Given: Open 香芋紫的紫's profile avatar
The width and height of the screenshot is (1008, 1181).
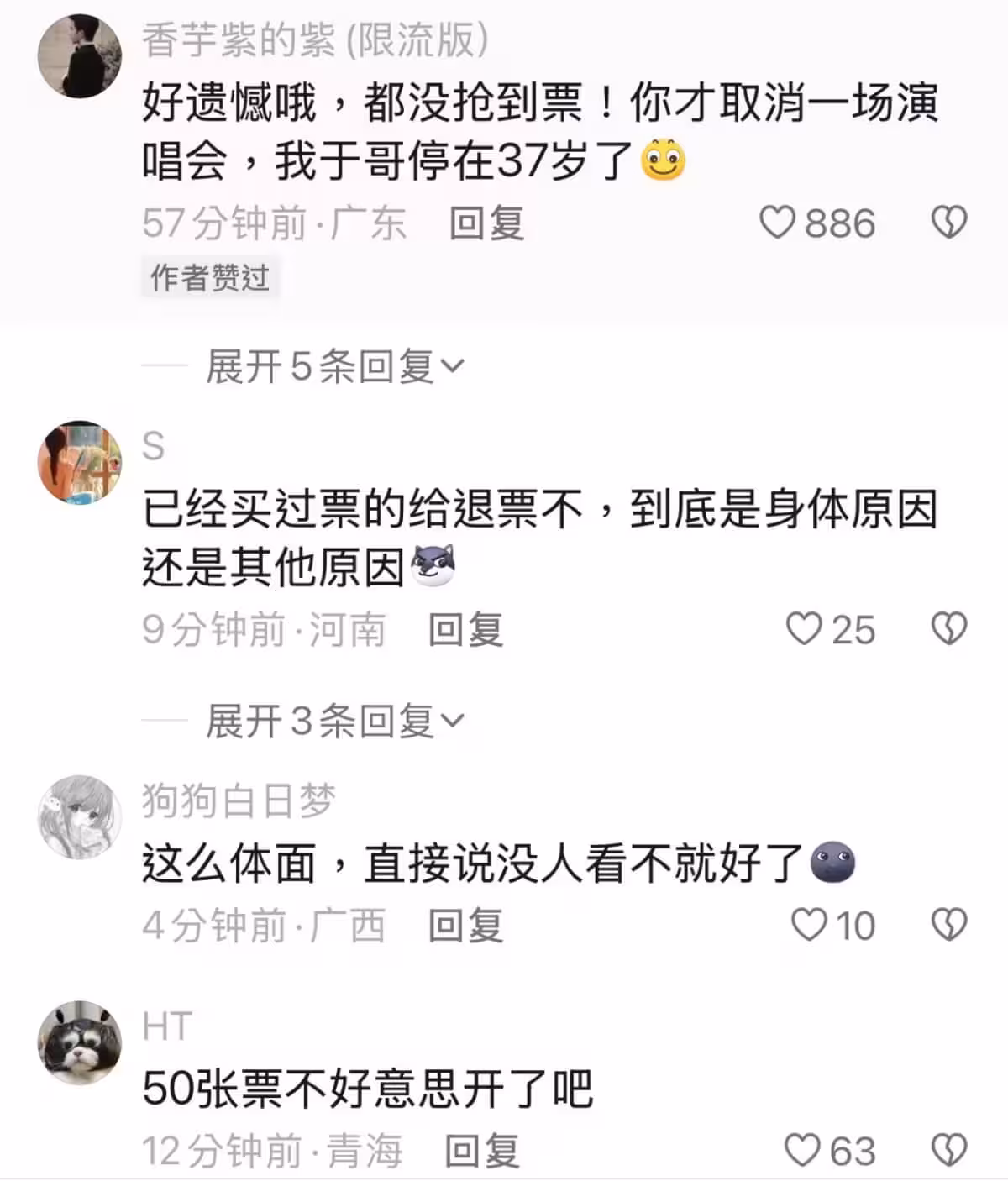Looking at the screenshot, I should coord(80,56).
